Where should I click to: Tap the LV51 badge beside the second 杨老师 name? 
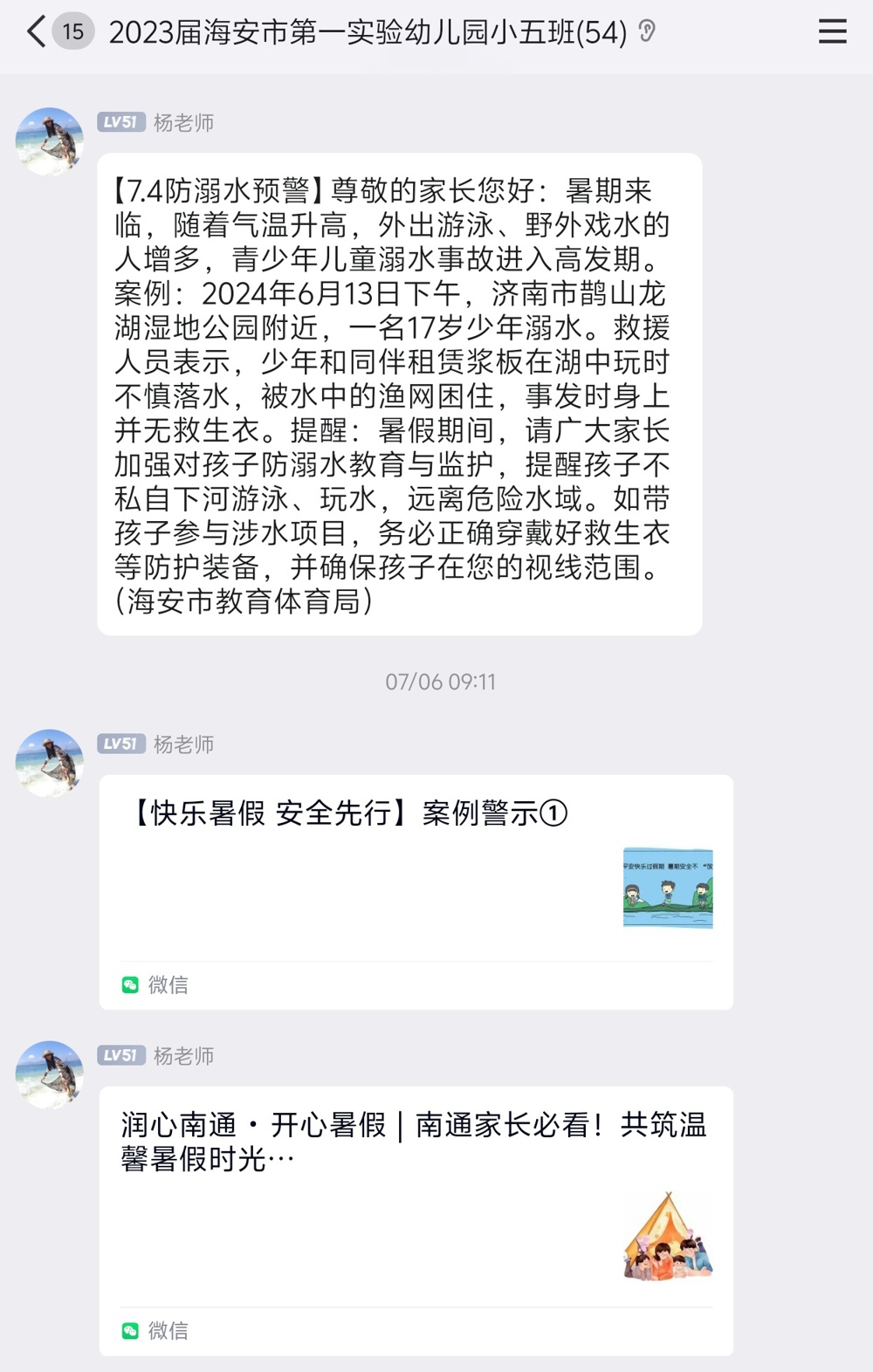tap(120, 744)
